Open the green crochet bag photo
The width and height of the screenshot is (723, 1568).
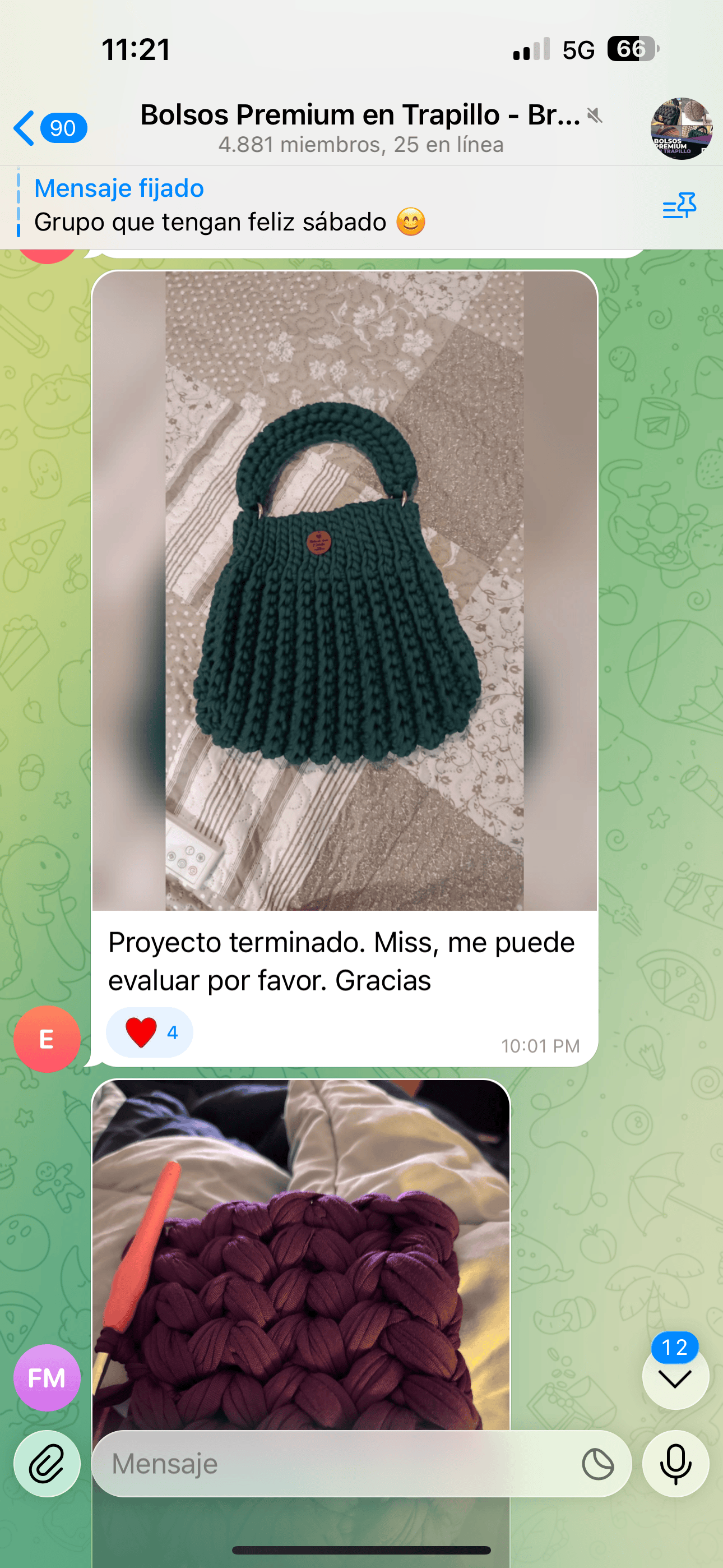[x=345, y=591]
